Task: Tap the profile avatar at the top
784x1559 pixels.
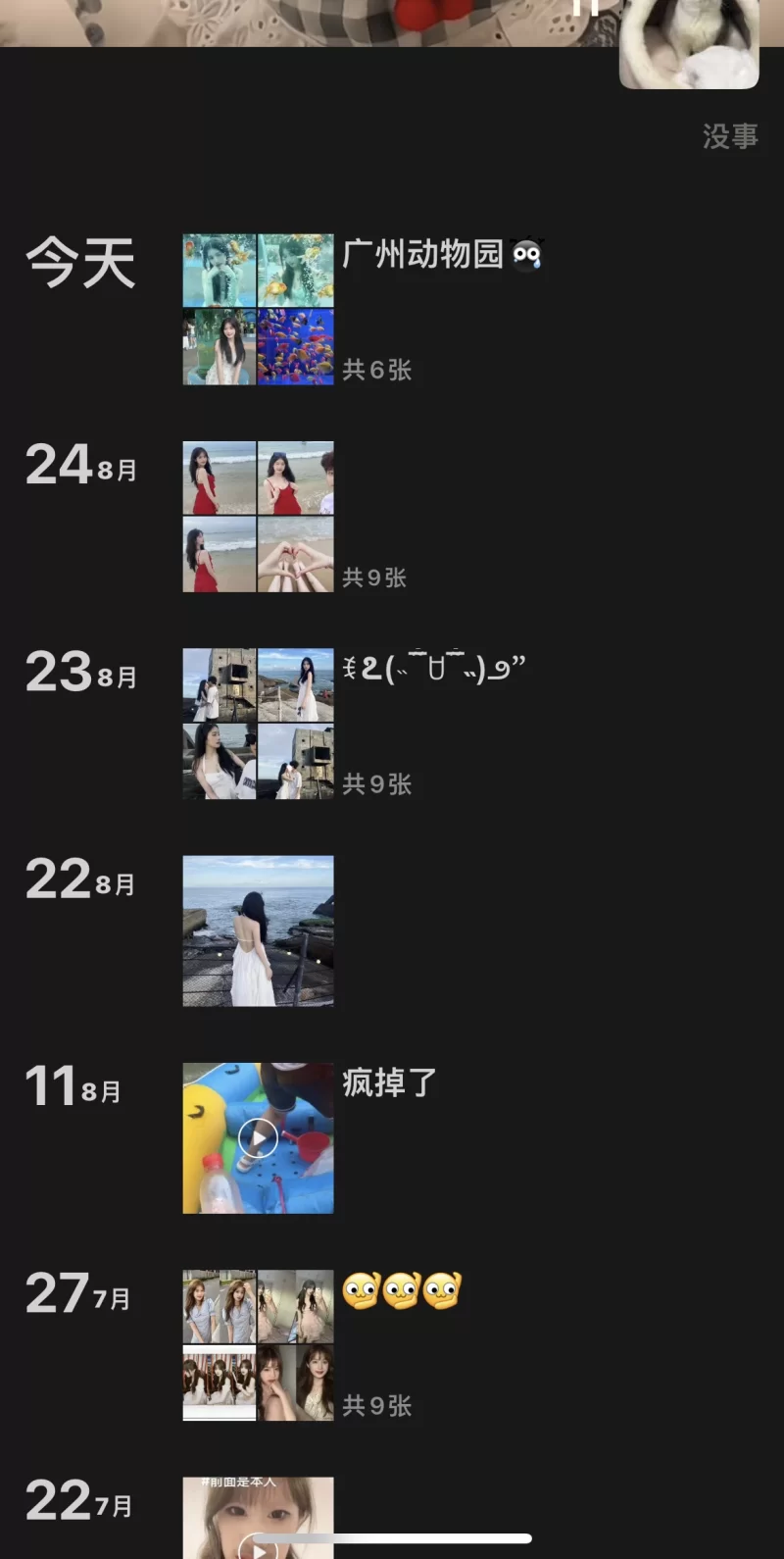Action: click(x=689, y=44)
